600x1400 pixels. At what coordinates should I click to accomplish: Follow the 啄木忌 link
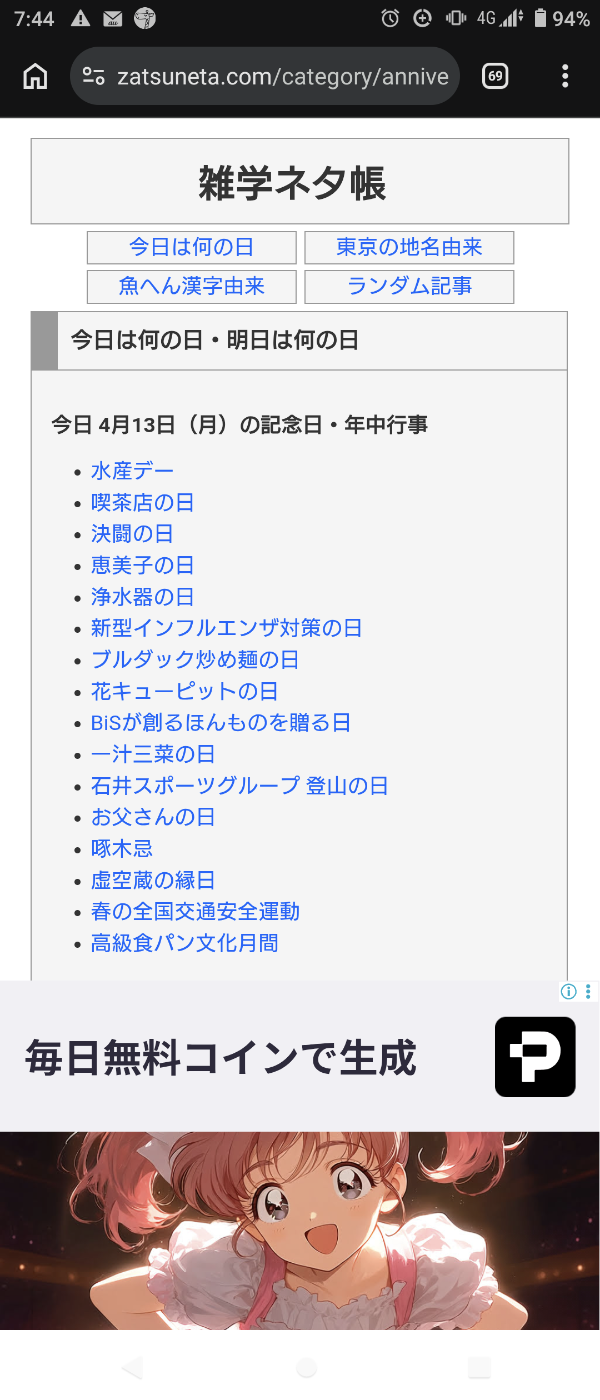click(x=122, y=849)
